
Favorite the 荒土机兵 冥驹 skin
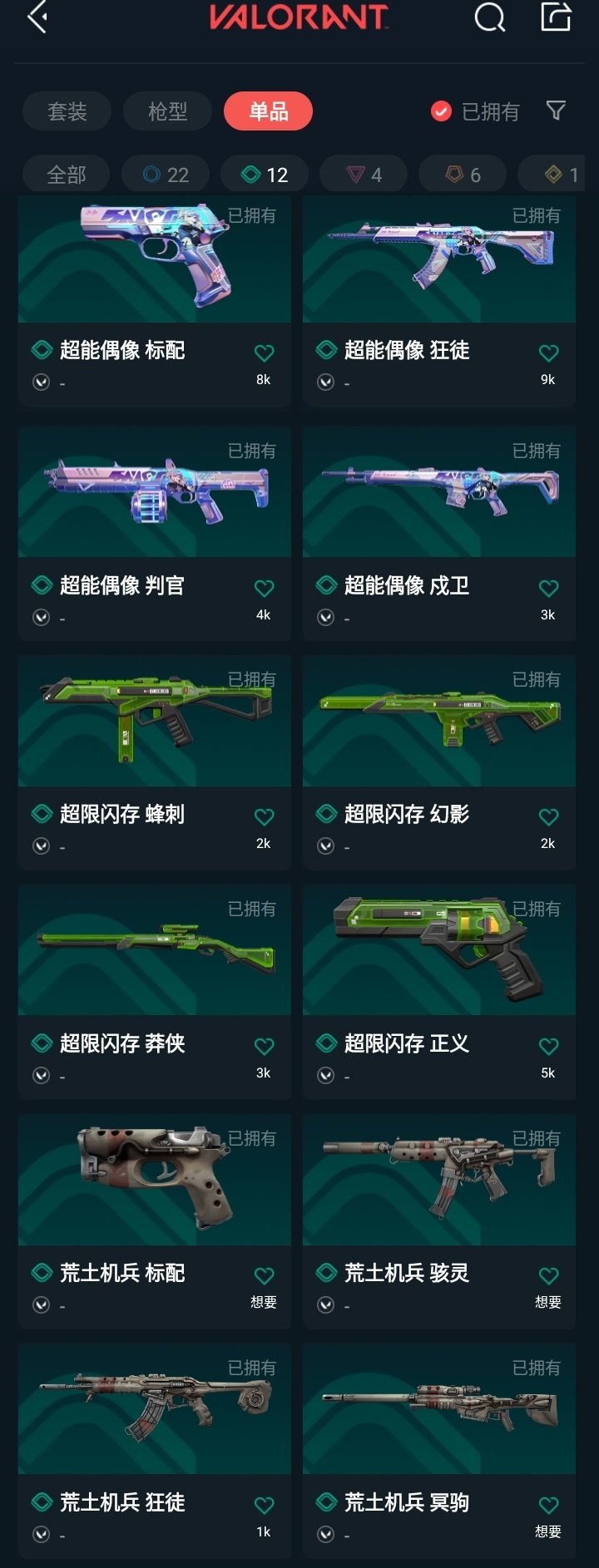pos(548,1503)
